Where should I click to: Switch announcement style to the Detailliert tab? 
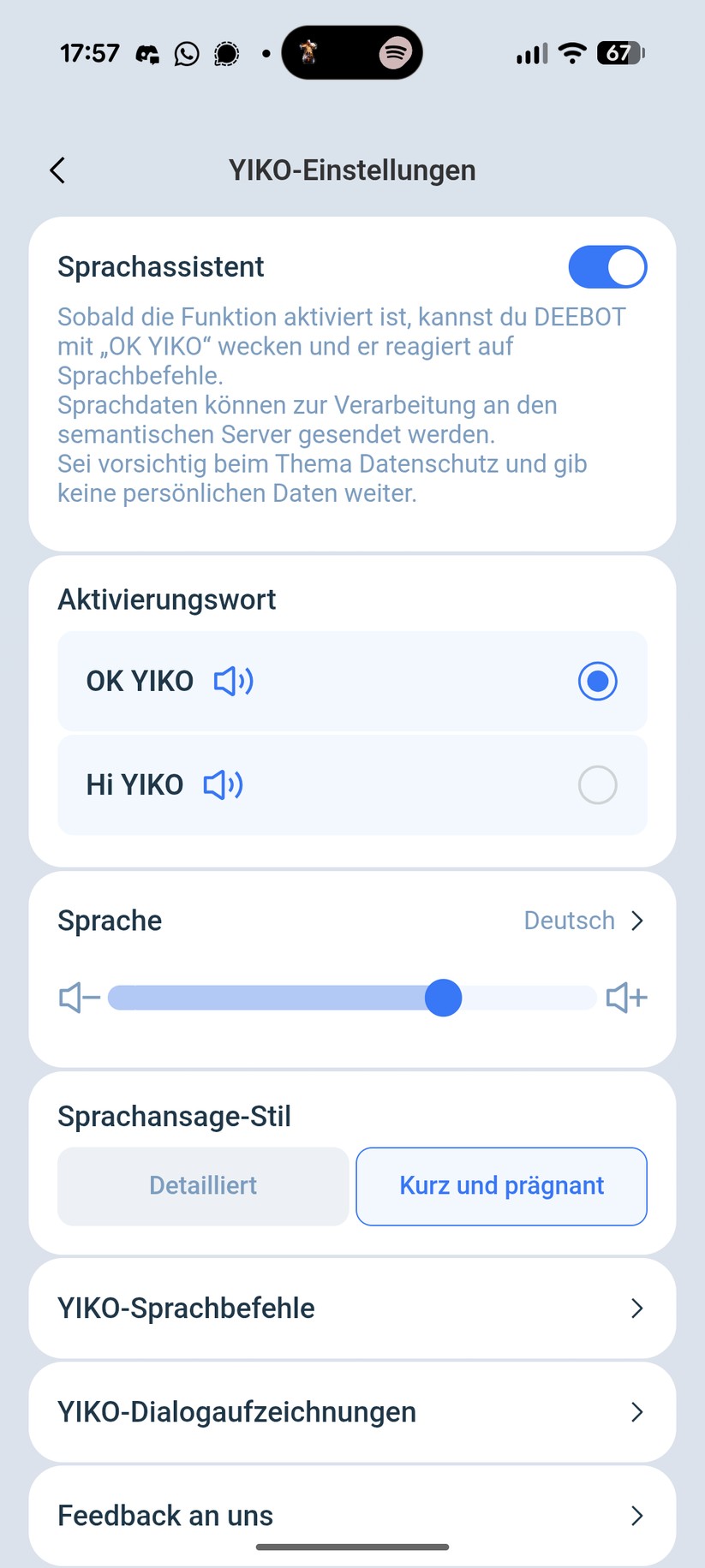202,1186
